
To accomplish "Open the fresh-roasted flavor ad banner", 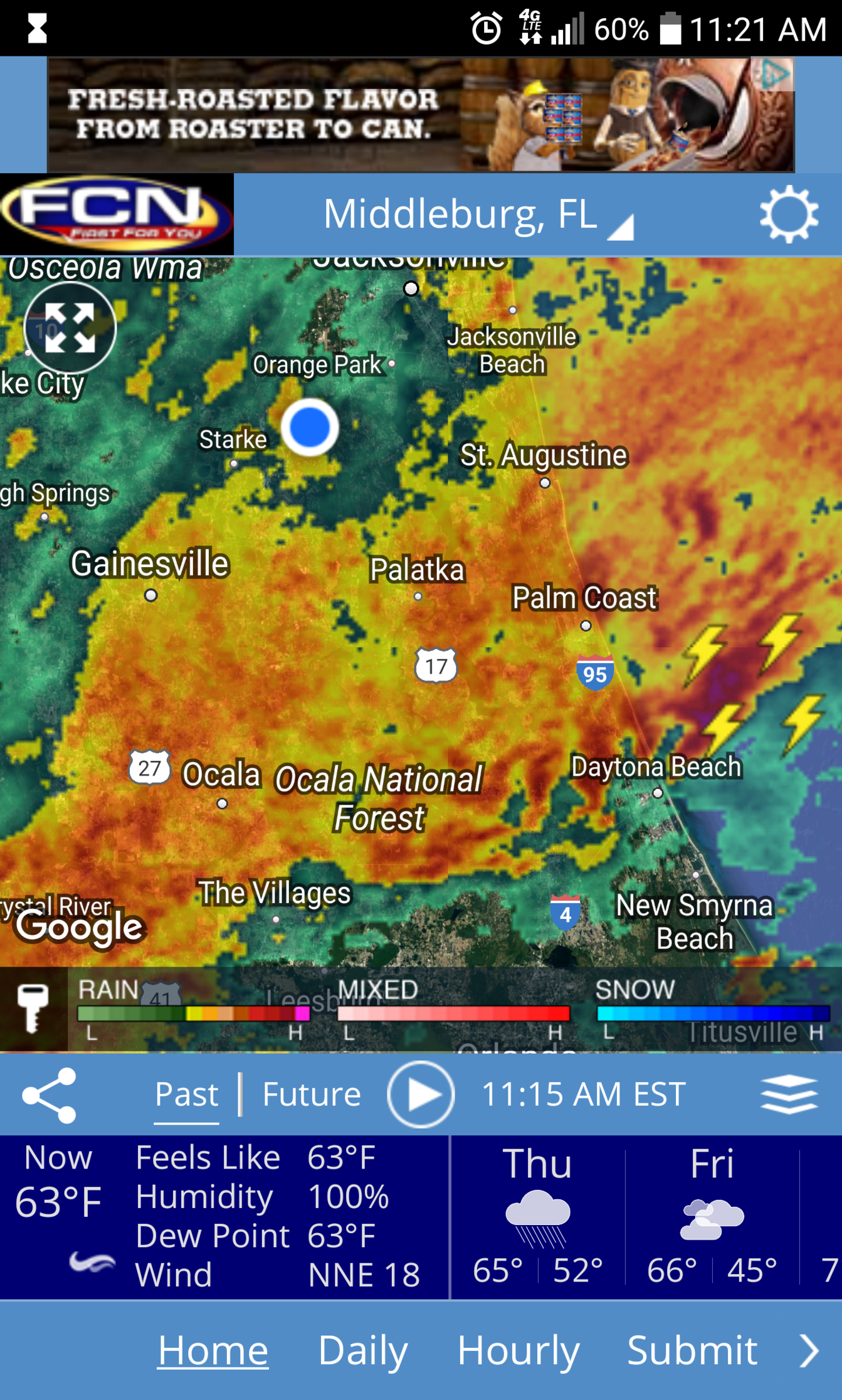I will click(x=421, y=115).
